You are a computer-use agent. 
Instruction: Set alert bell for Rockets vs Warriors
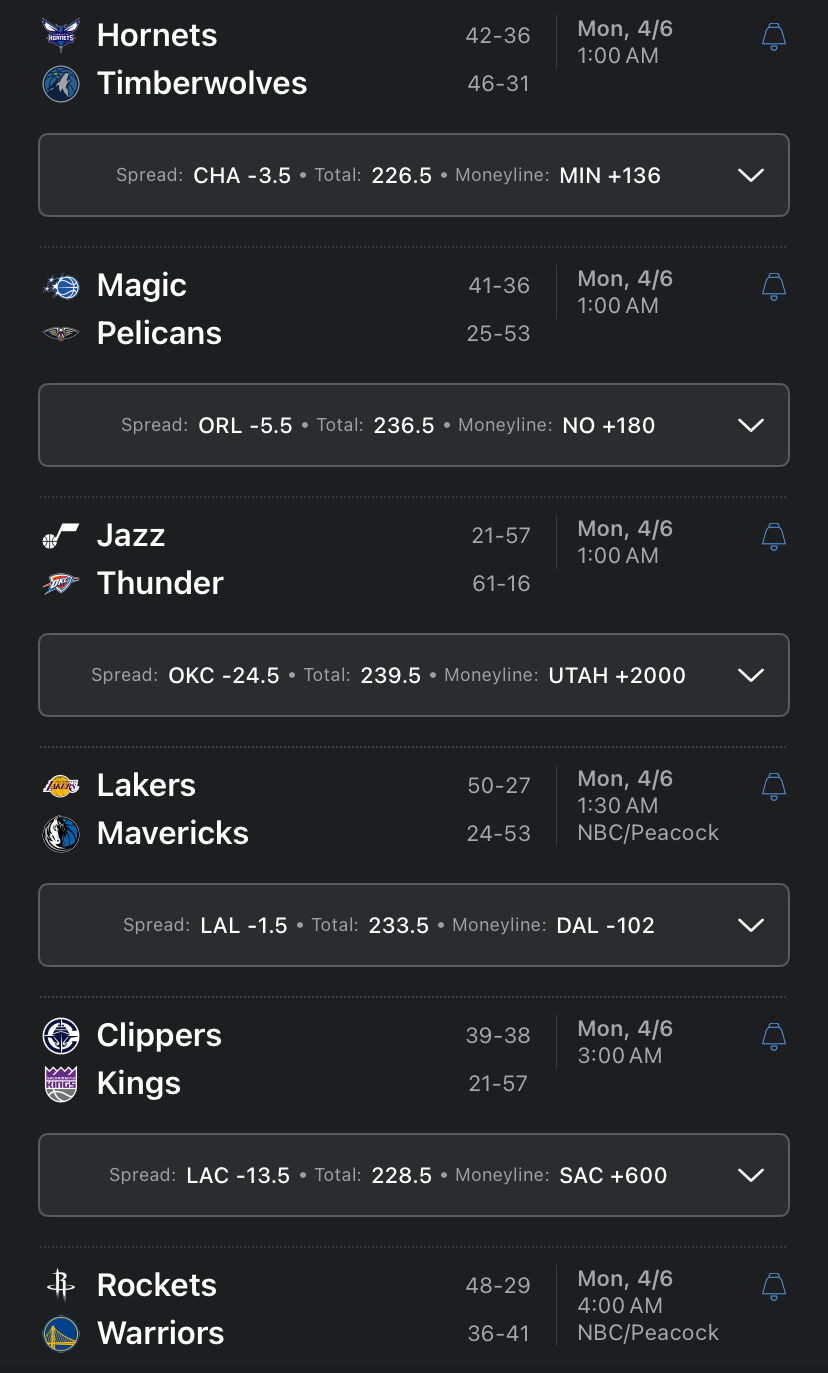(x=773, y=1288)
